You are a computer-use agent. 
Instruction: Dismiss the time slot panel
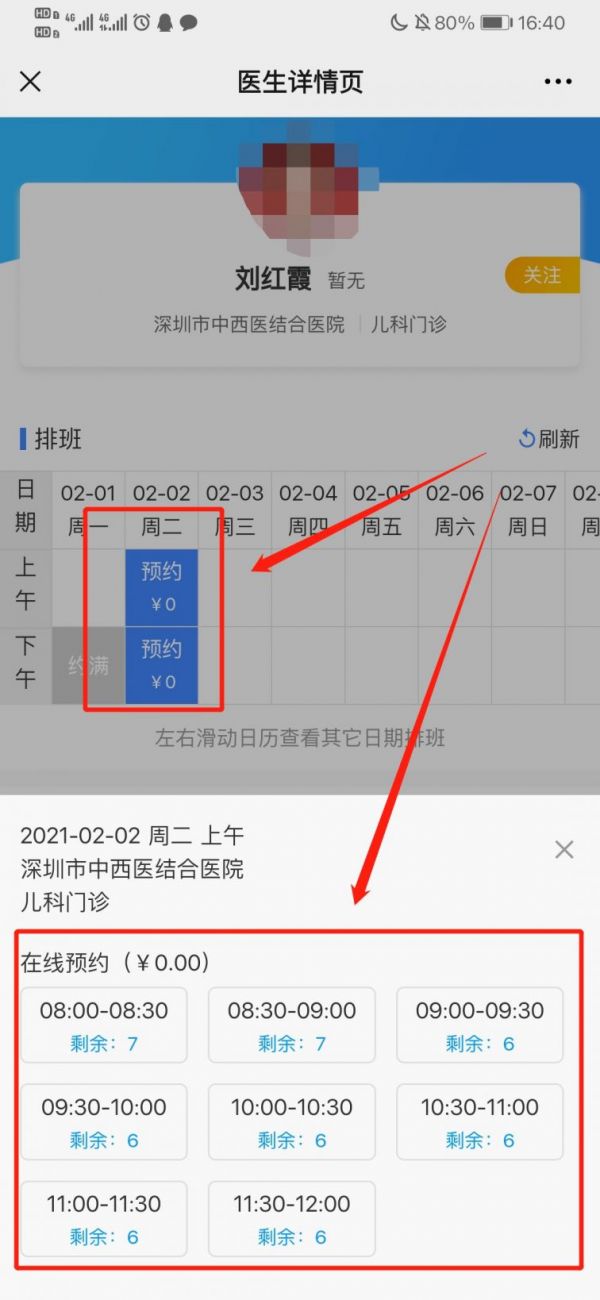tap(564, 850)
